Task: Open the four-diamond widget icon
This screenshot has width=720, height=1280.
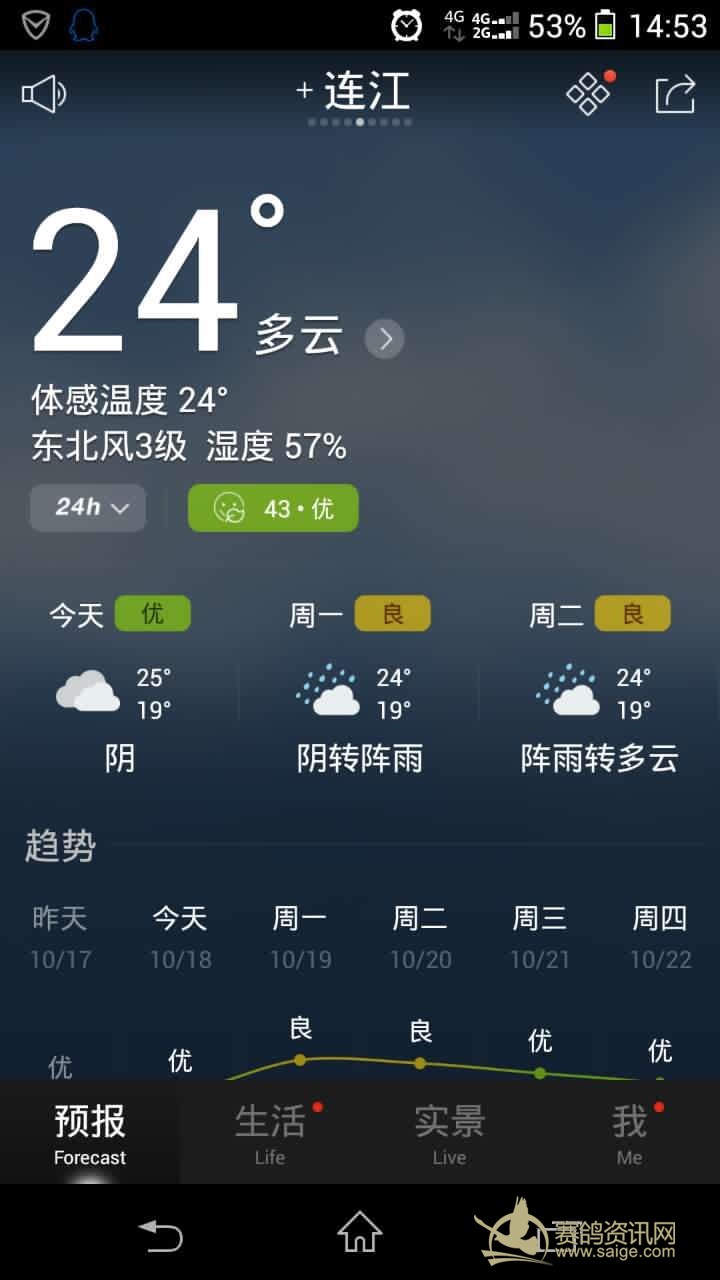Action: click(589, 94)
